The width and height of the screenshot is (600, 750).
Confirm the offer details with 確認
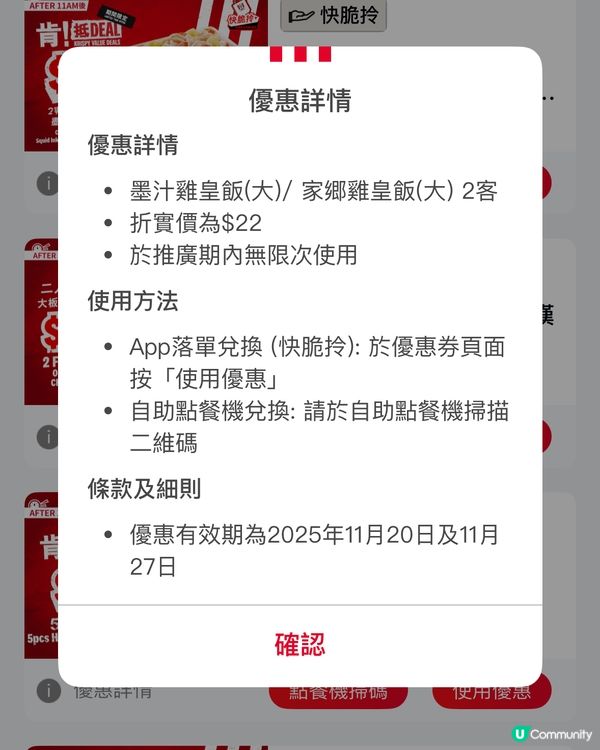pyautogui.click(x=300, y=644)
